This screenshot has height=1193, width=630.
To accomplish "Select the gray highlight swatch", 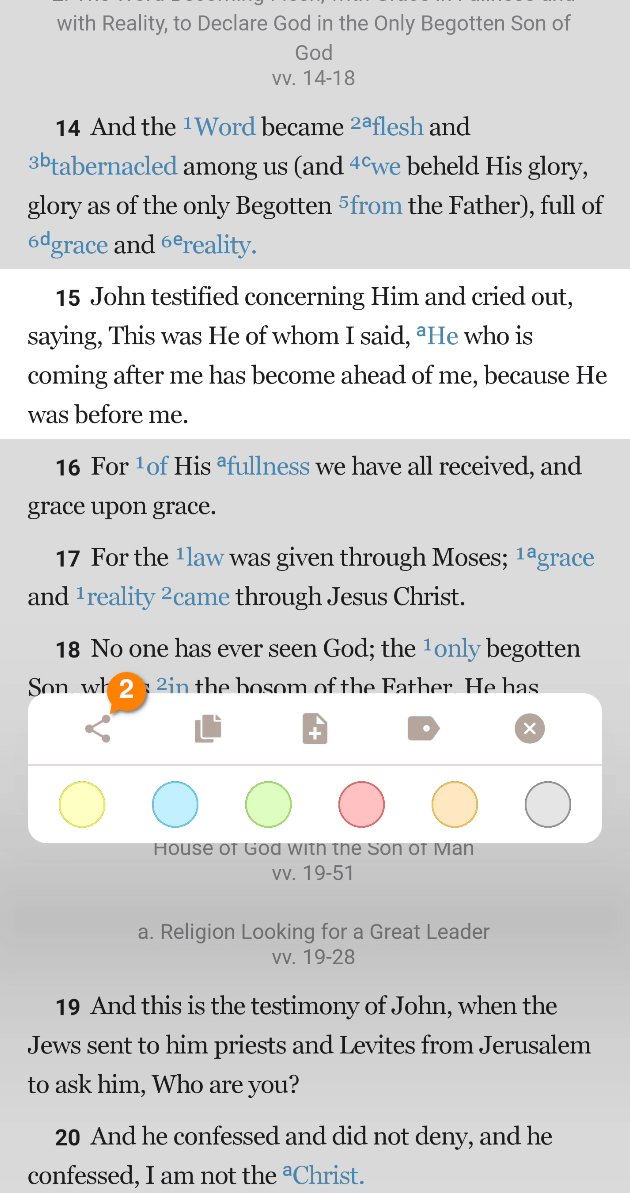I will click(547, 804).
